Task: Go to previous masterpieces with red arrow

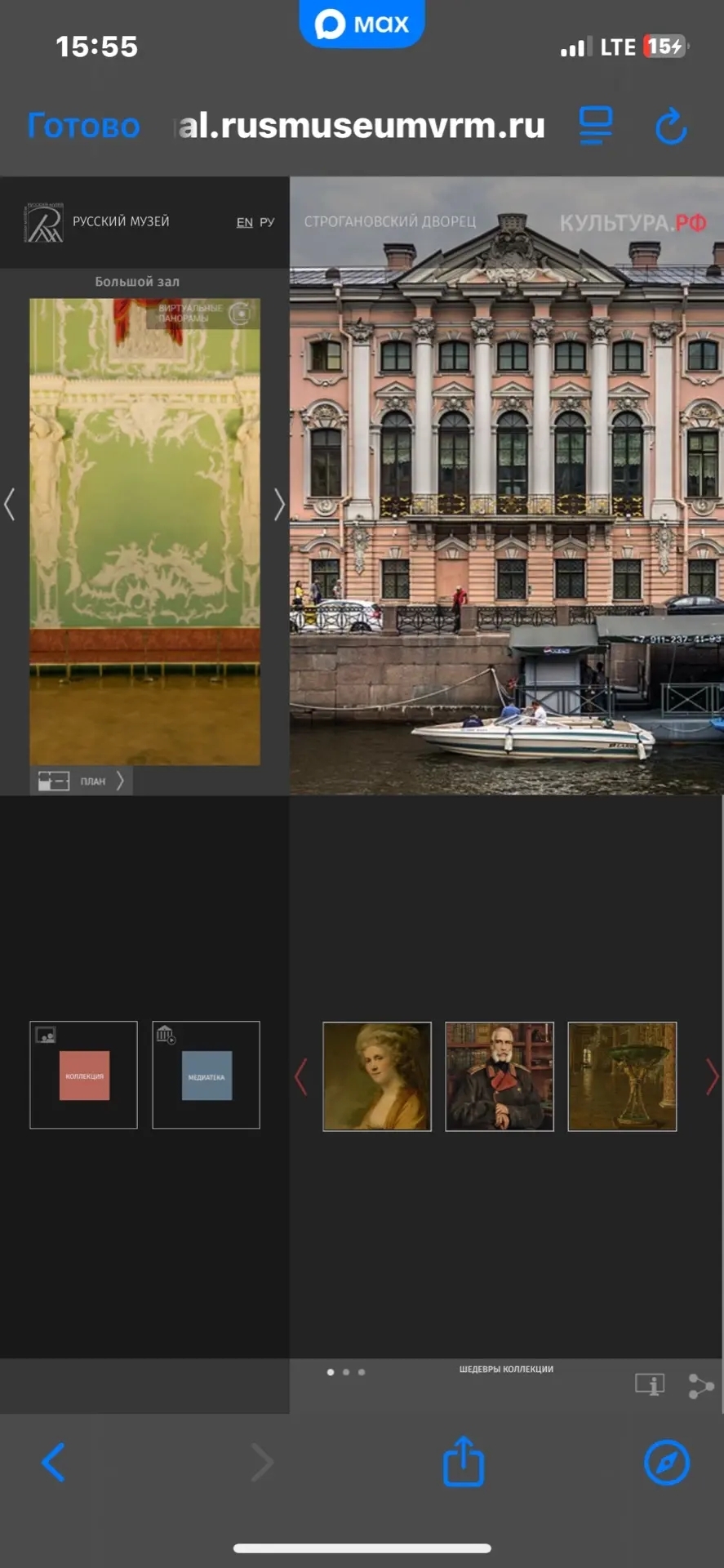Action: point(300,1076)
